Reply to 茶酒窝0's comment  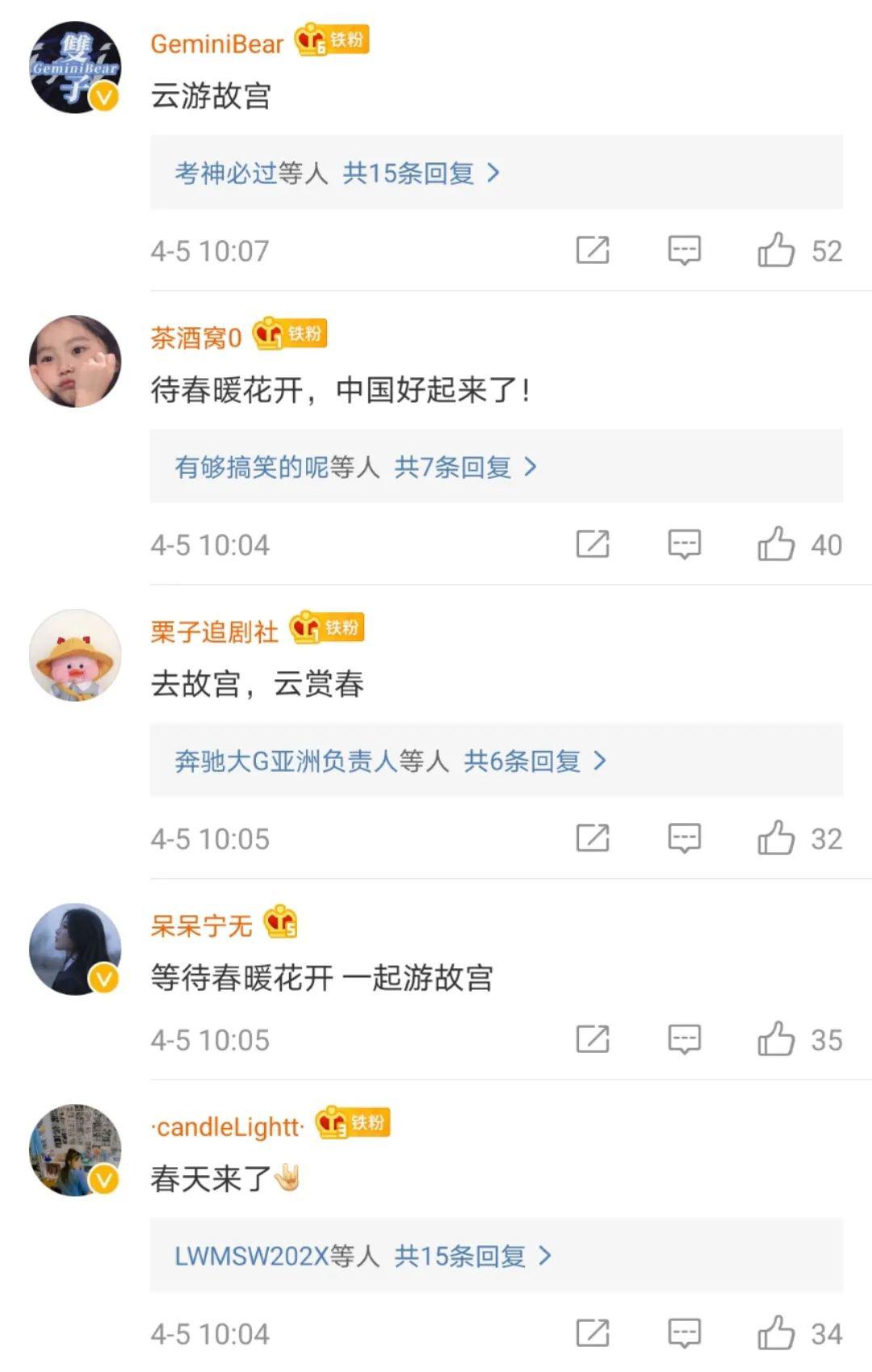tap(684, 544)
